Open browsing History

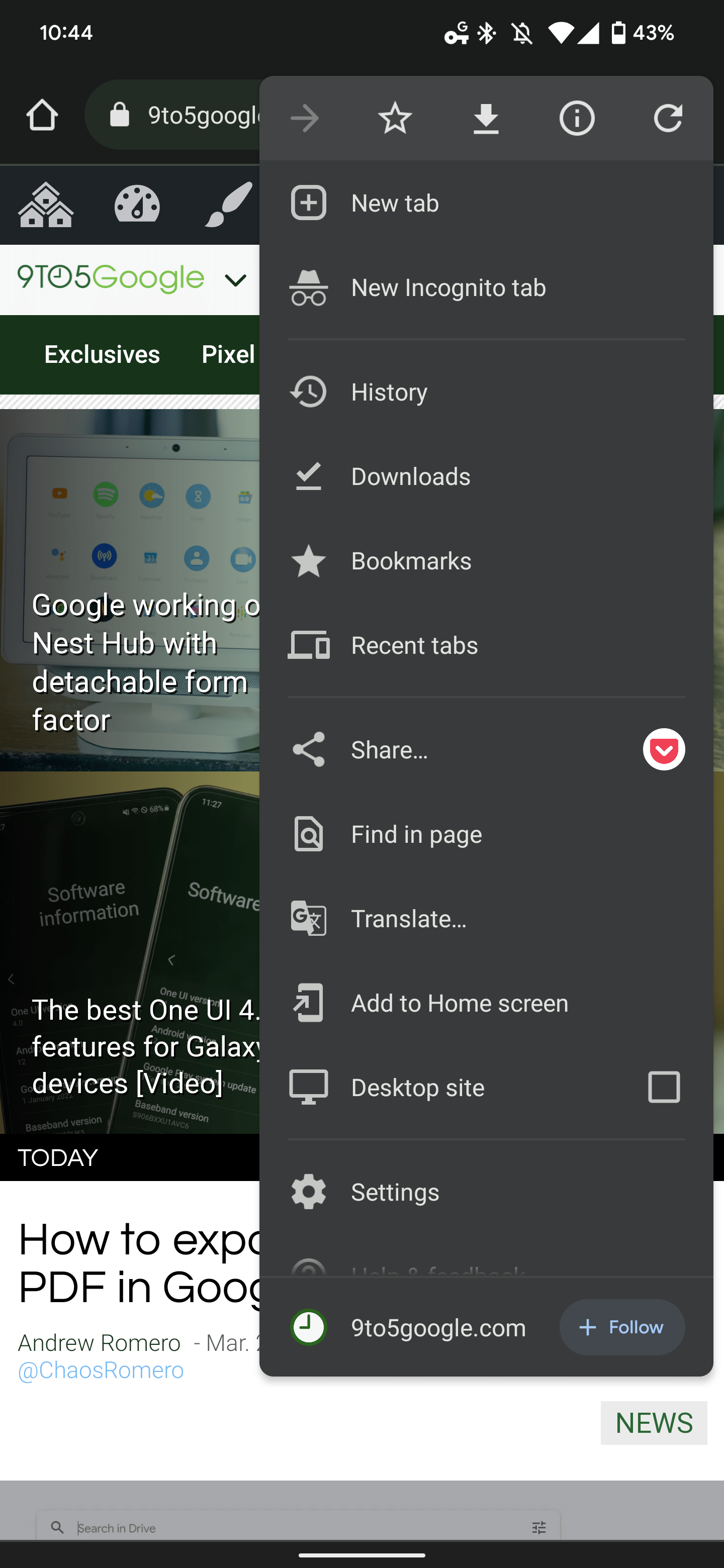389,392
